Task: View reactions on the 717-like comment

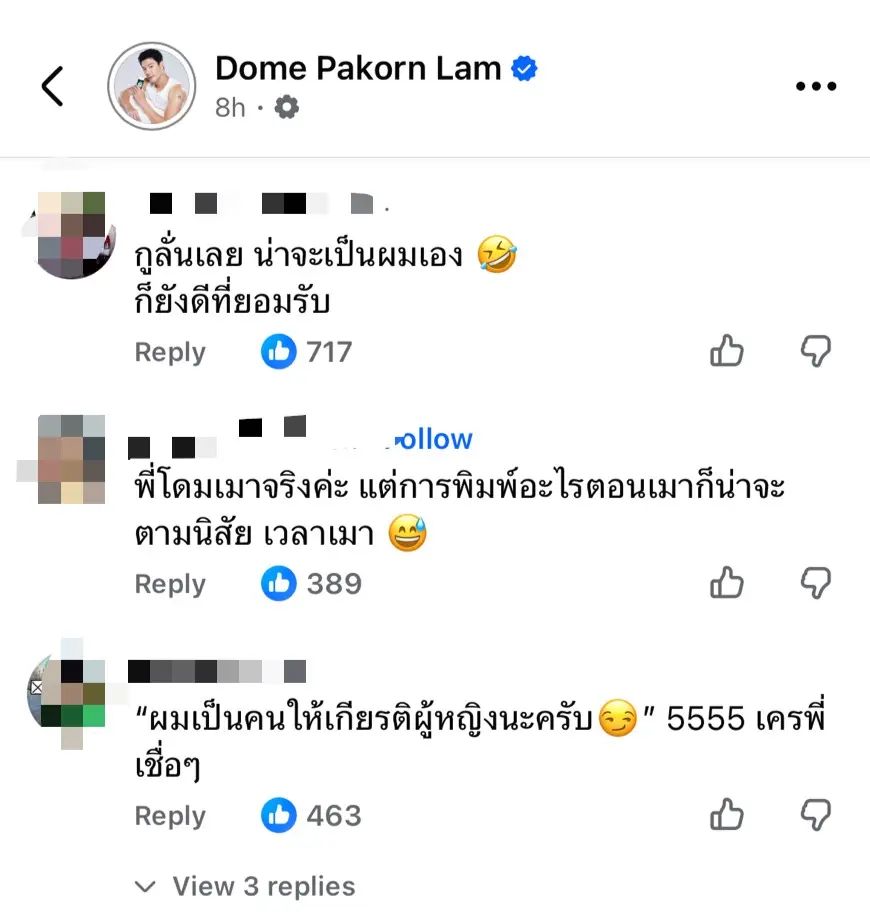Action: coord(307,352)
